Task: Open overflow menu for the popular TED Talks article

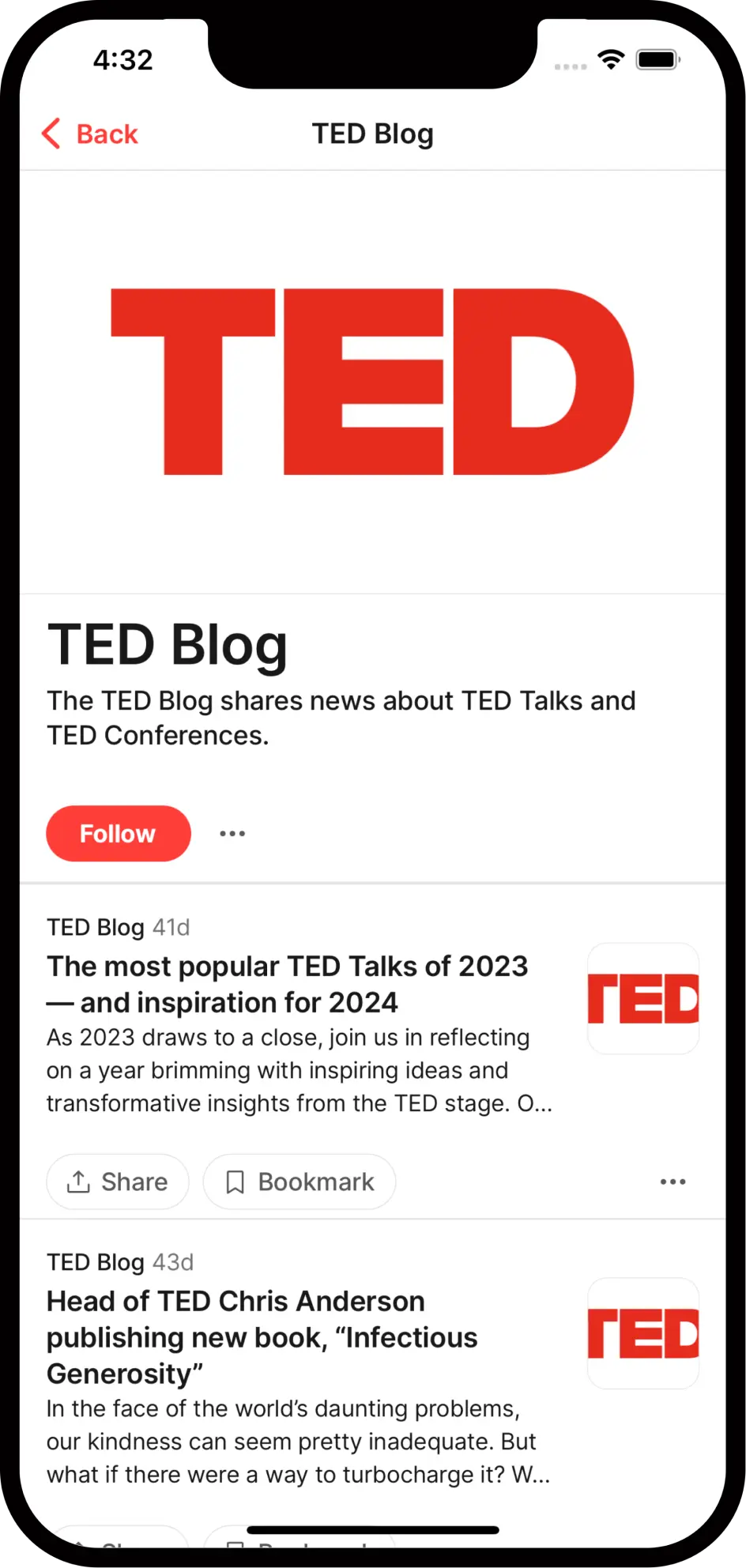Action: tap(673, 1182)
